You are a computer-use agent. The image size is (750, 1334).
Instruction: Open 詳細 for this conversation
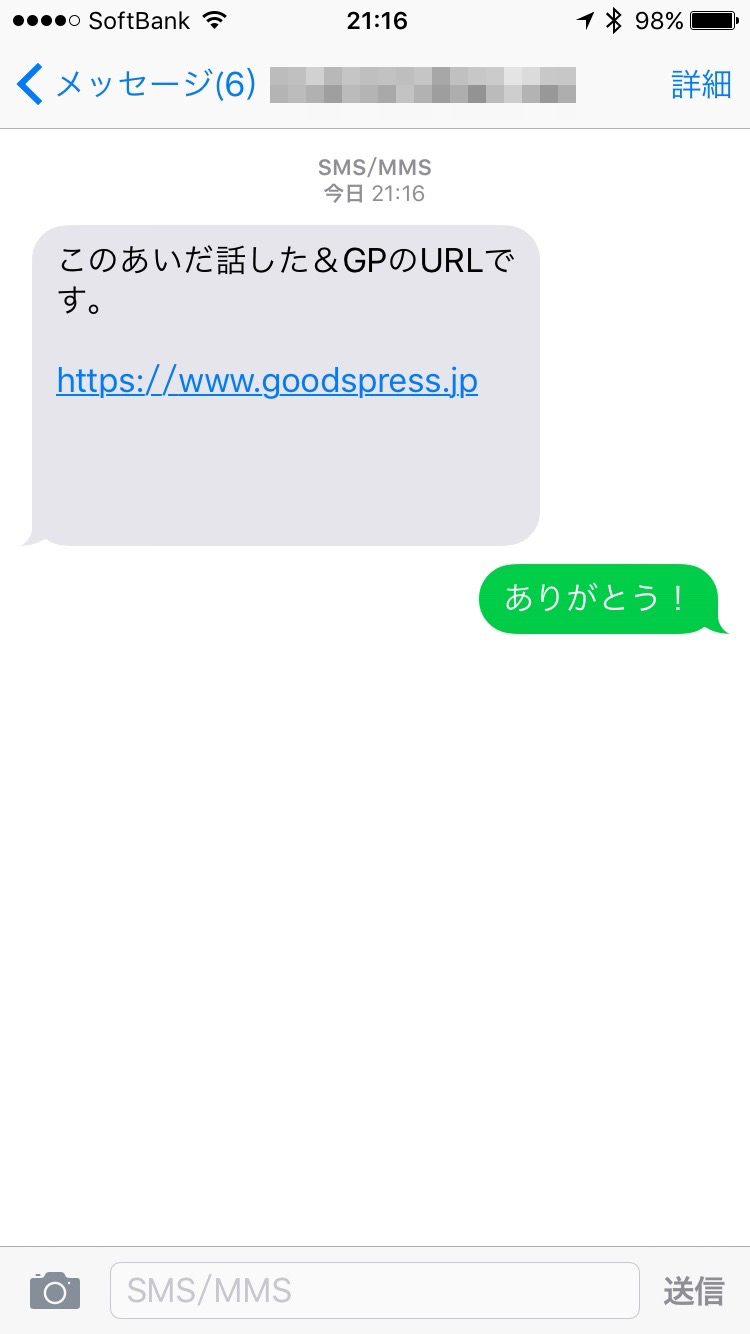coord(701,85)
